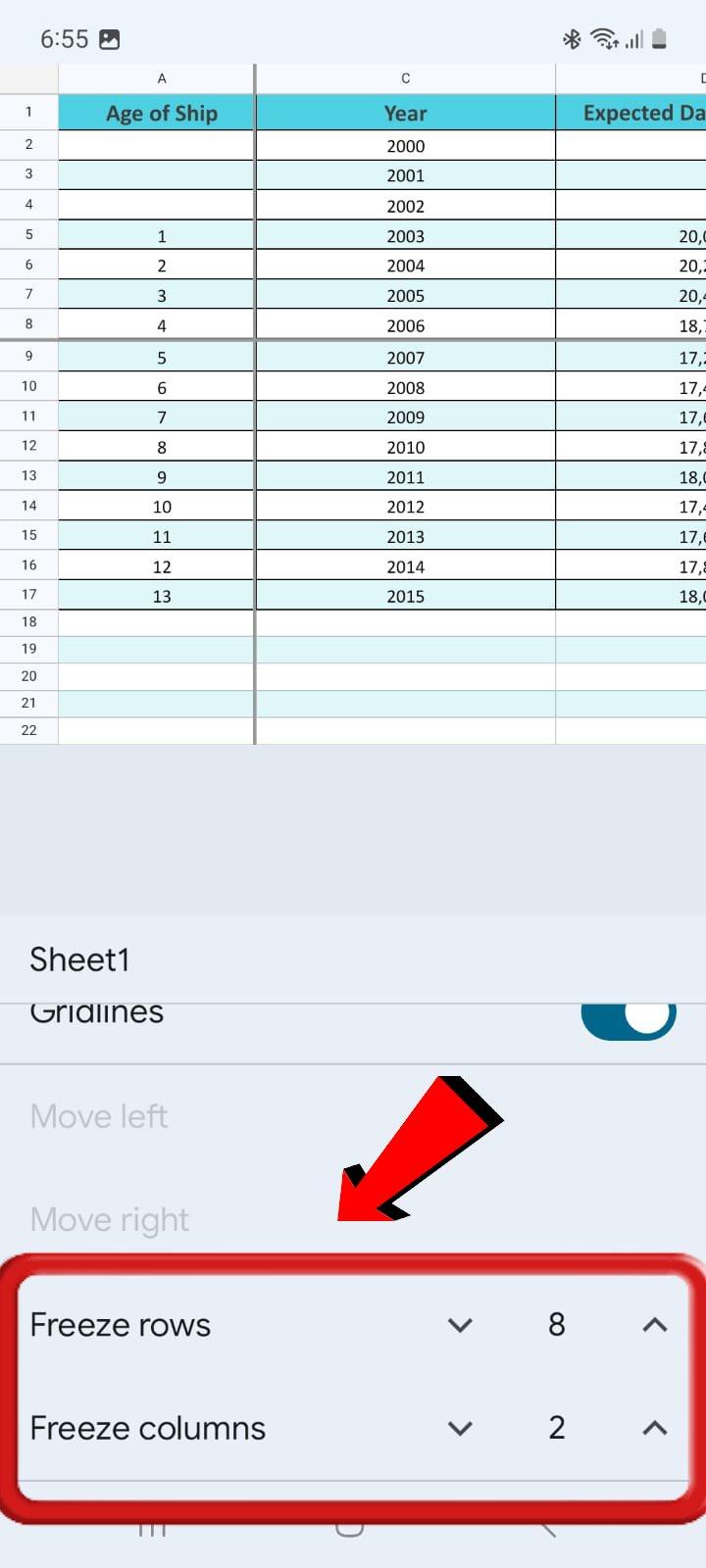Decrease the Freeze rows count

(x=460, y=1325)
